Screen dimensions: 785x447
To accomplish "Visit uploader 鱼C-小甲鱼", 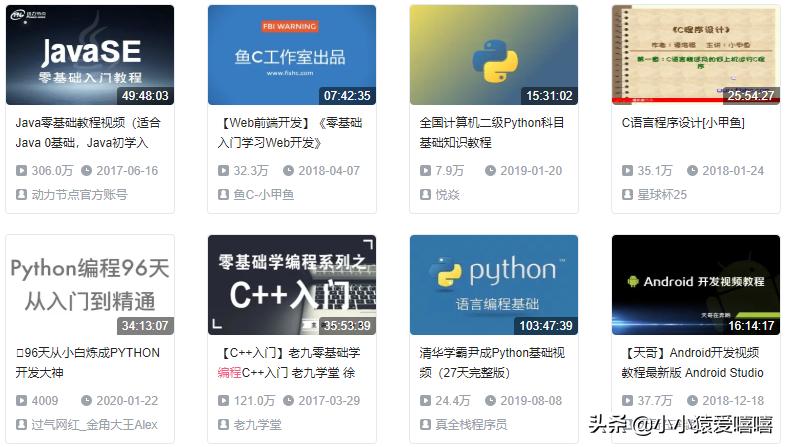I will coord(264,195).
